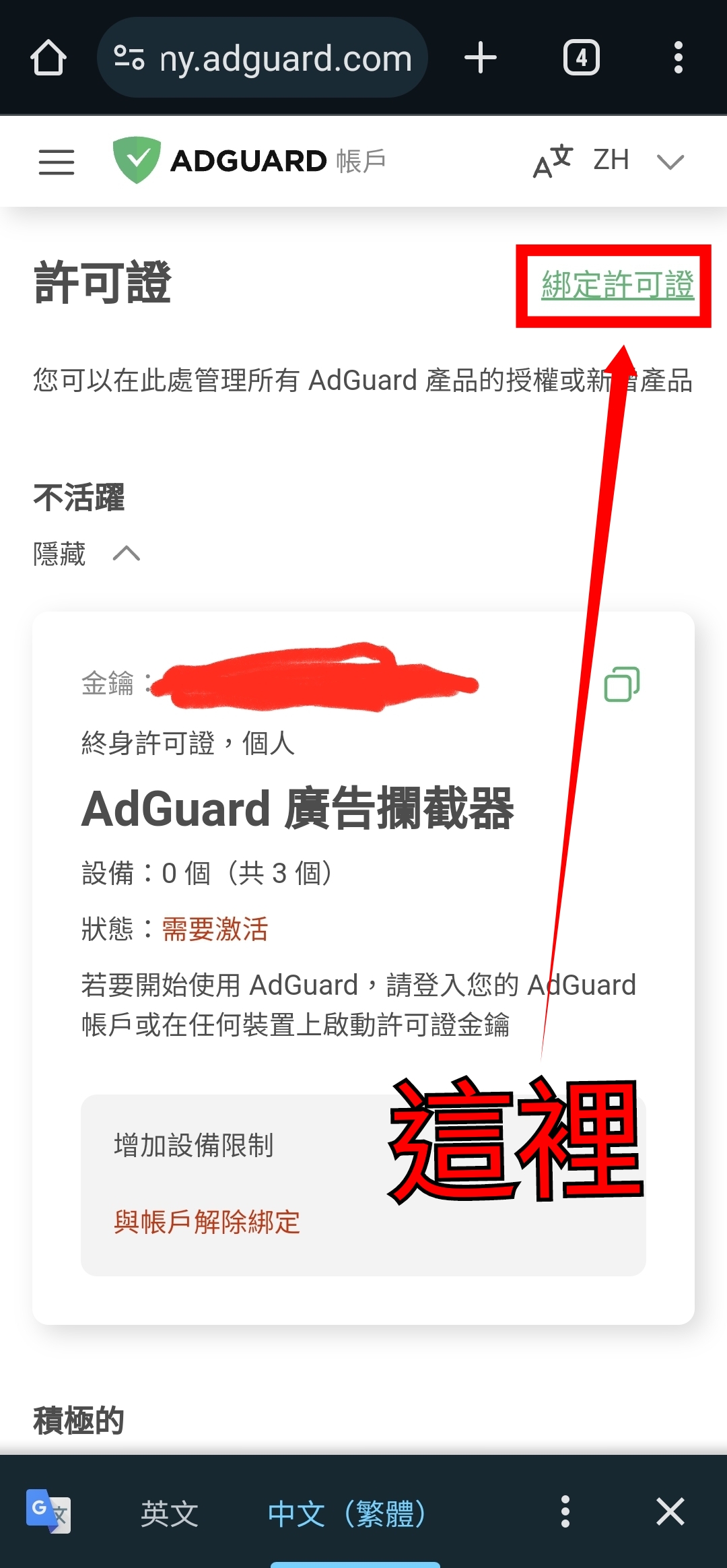This screenshot has height=1568, width=727.
Task: Select 中文（繁體）in translate bar
Action: (x=347, y=1514)
